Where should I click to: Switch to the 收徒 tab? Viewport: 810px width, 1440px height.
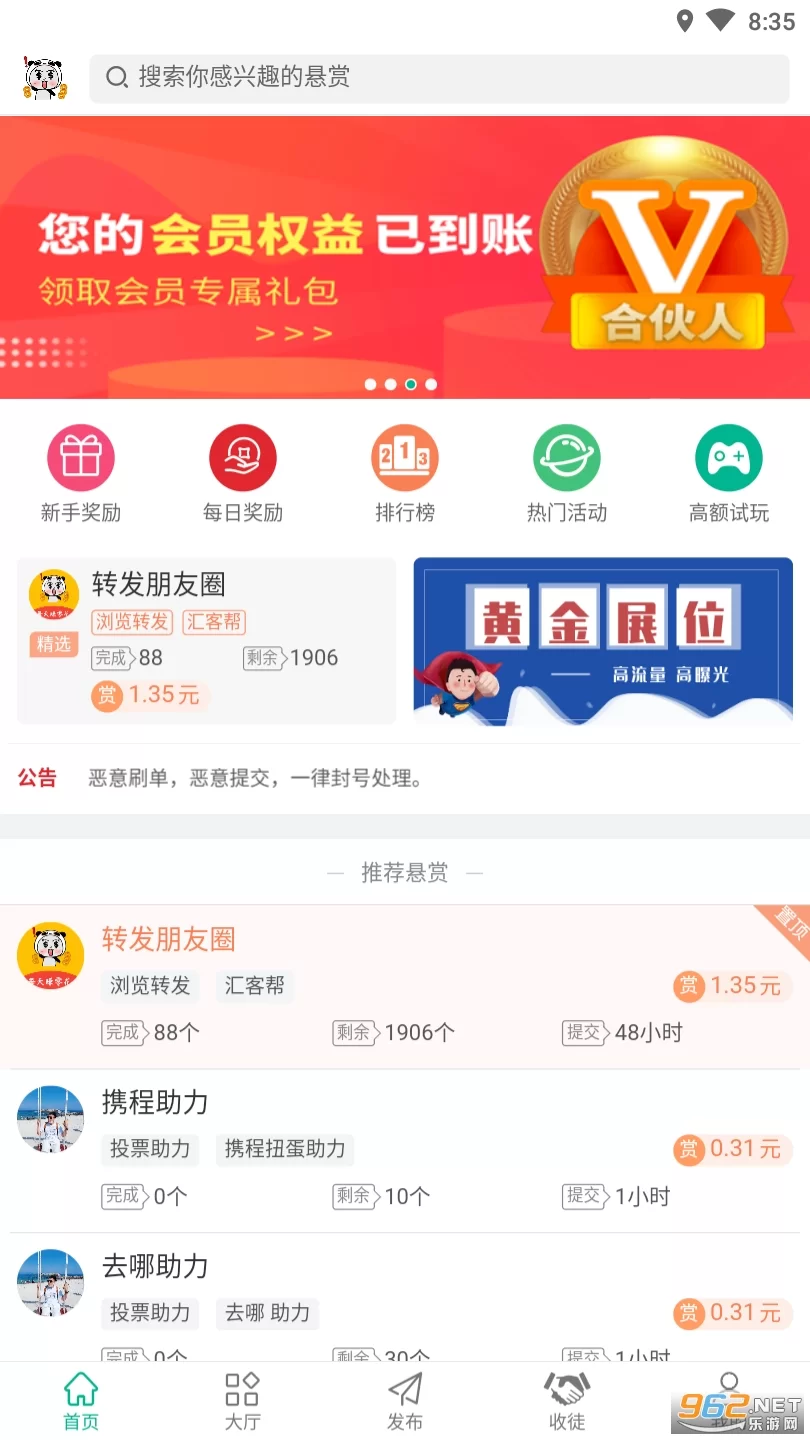tap(566, 1401)
